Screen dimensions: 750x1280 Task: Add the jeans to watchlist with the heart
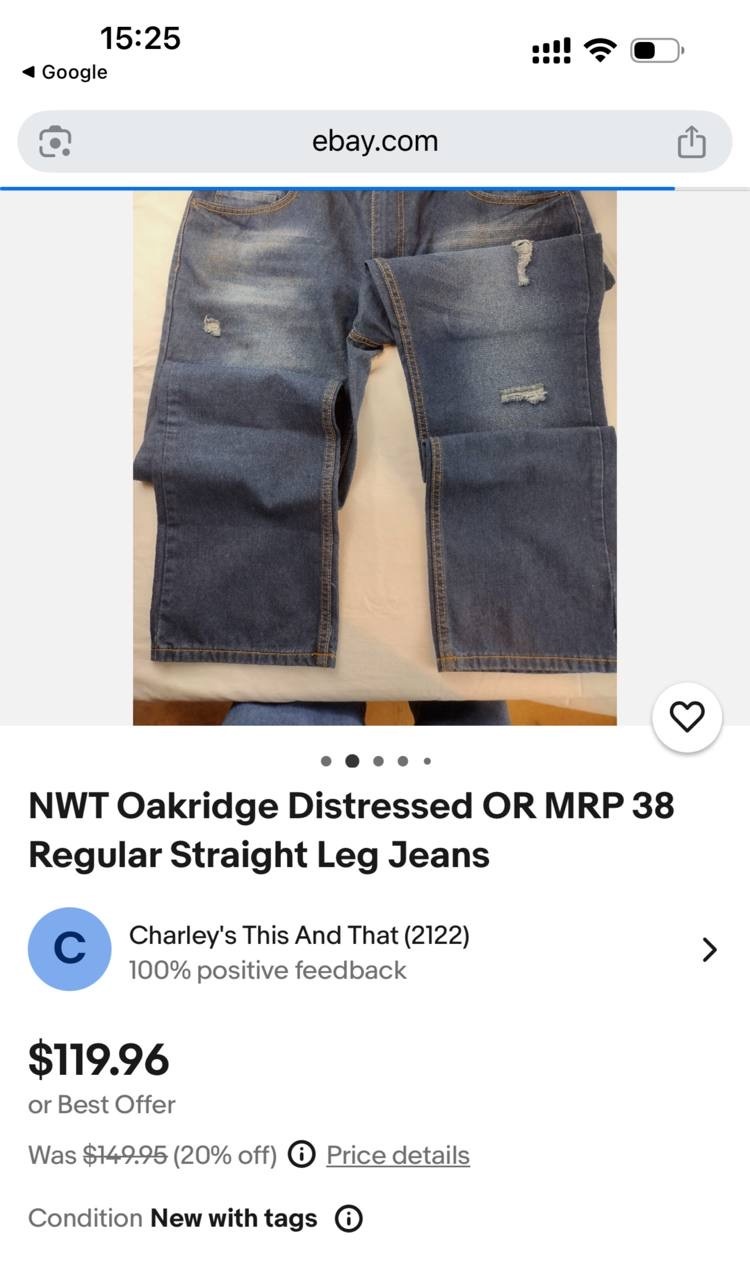pos(686,716)
